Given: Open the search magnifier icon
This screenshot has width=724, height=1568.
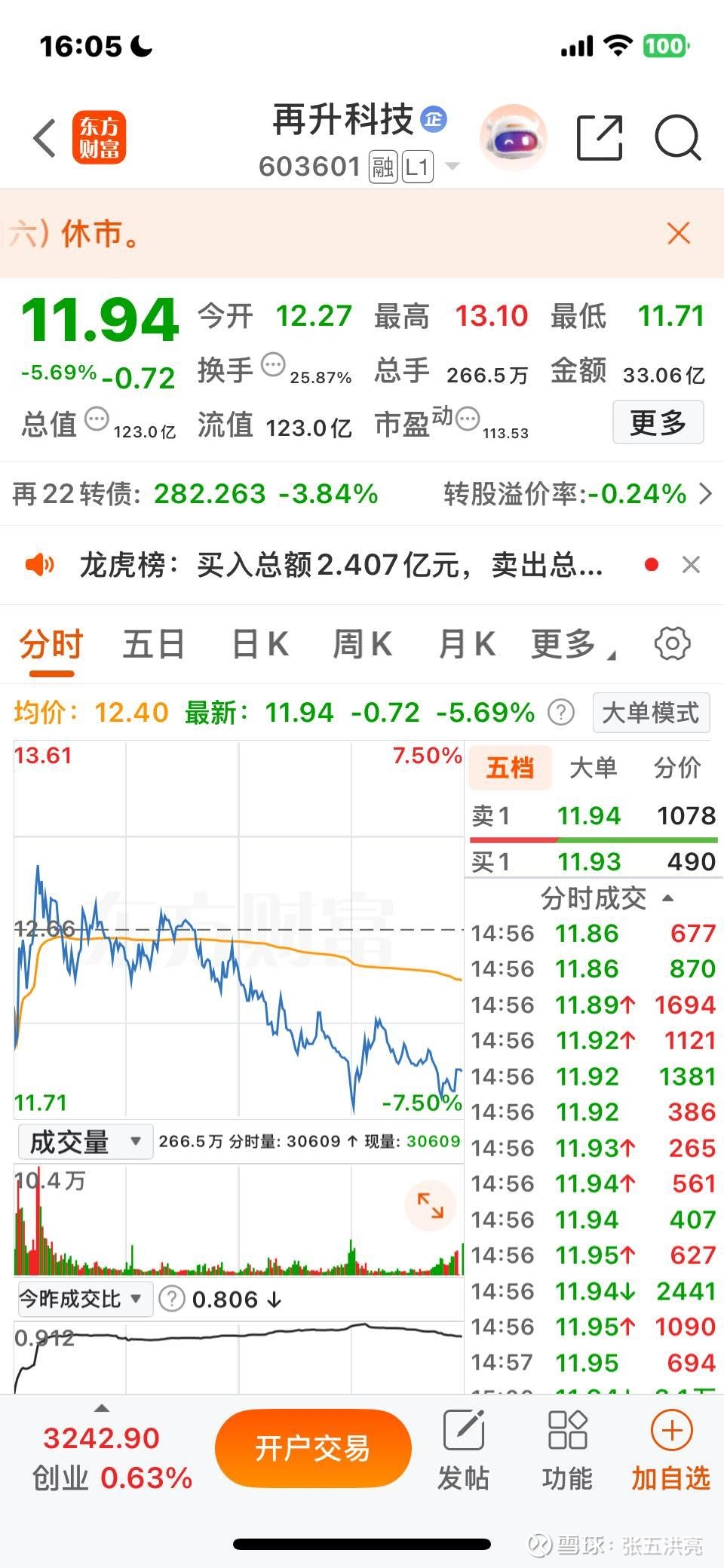Looking at the screenshot, I should coord(678,137).
